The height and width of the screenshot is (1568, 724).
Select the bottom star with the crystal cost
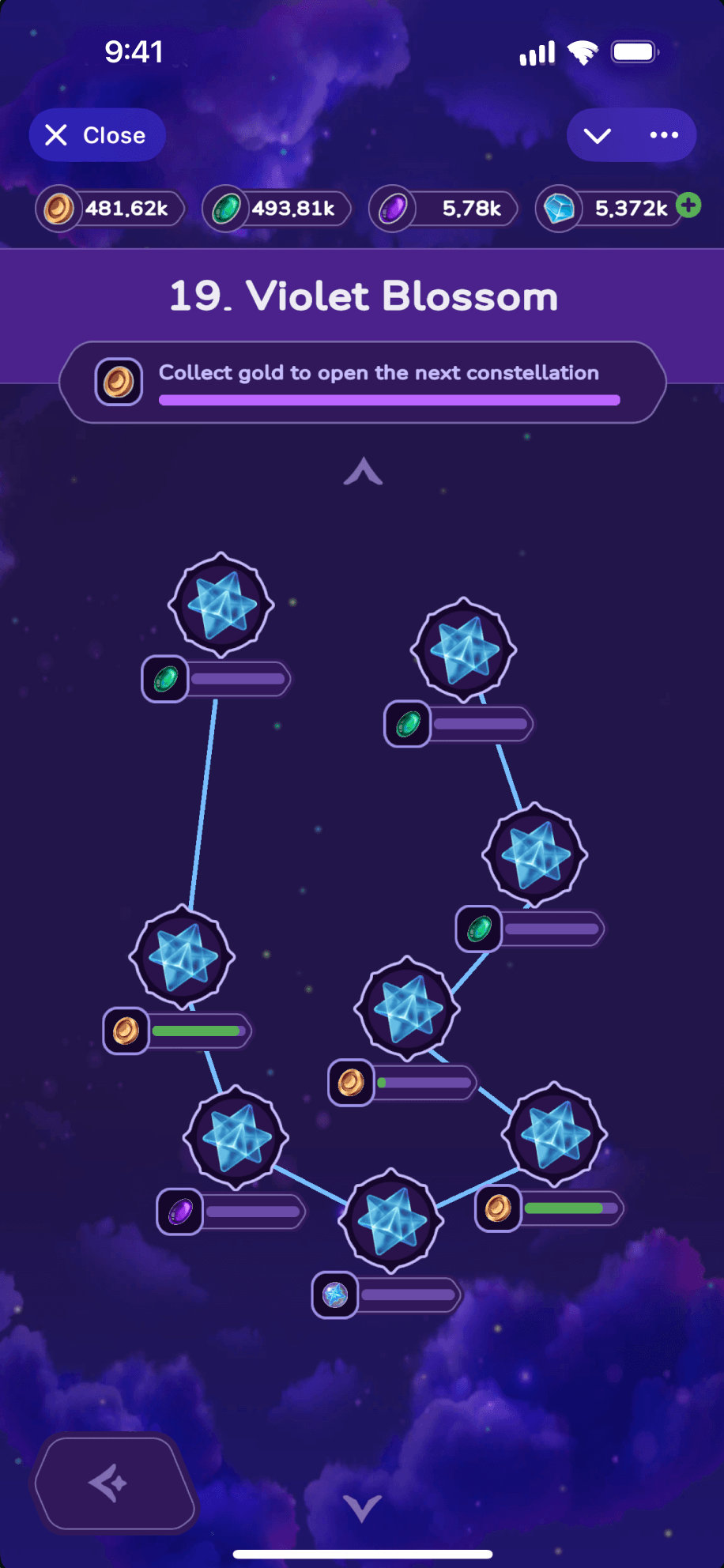click(x=392, y=1221)
